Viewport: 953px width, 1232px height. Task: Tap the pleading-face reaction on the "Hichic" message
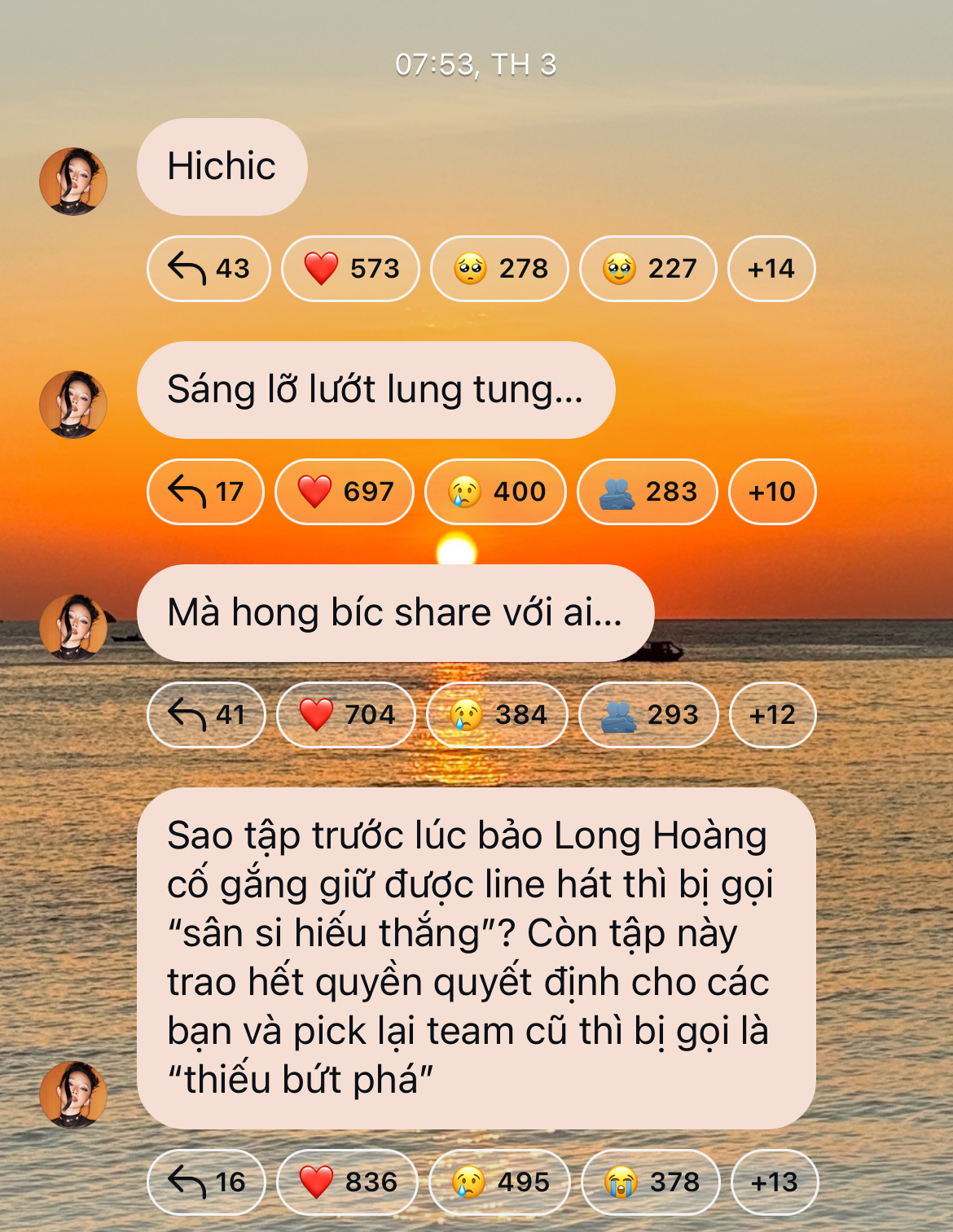tap(498, 267)
